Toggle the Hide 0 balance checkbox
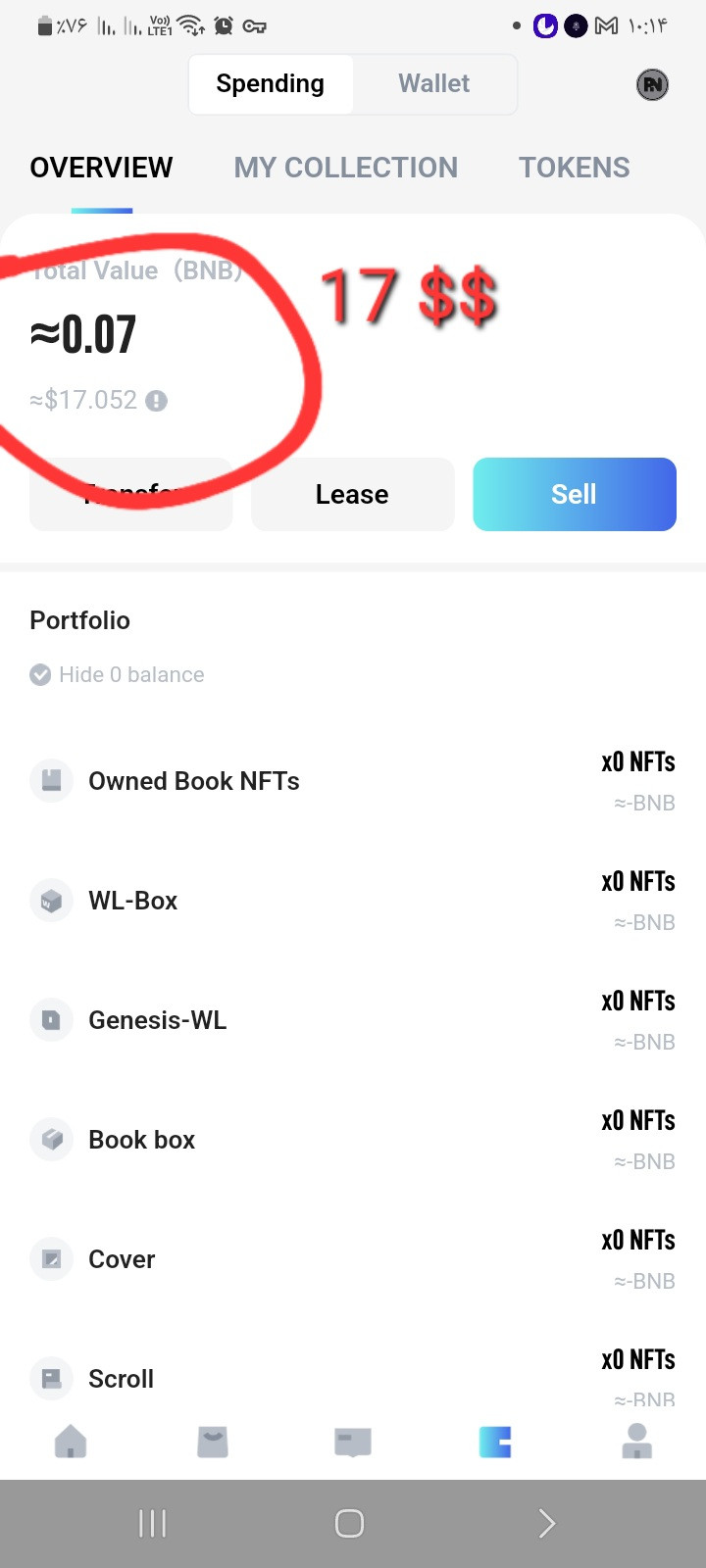 click(40, 674)
